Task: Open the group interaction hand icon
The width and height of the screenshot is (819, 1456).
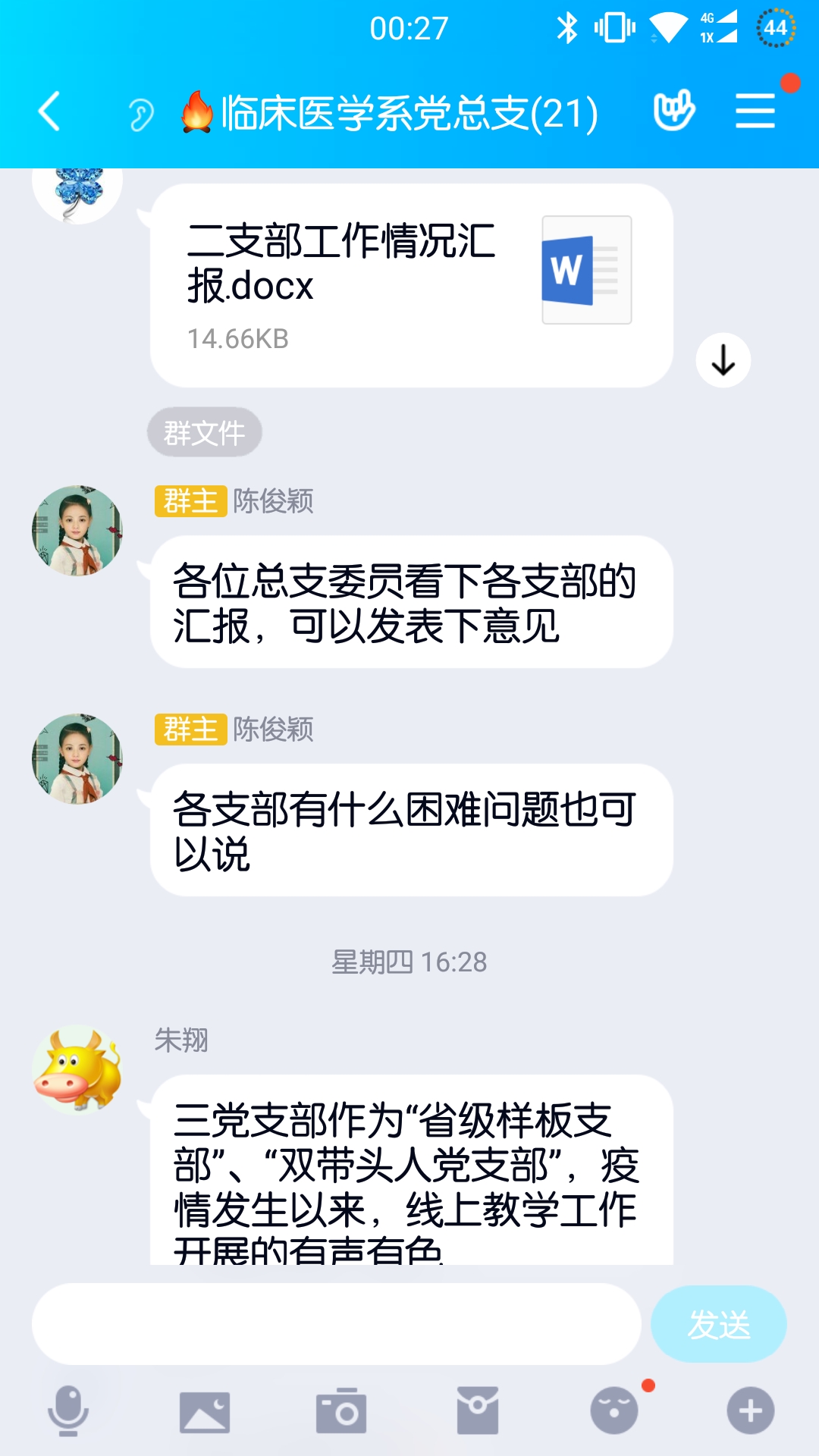Action: pos(673,111)
